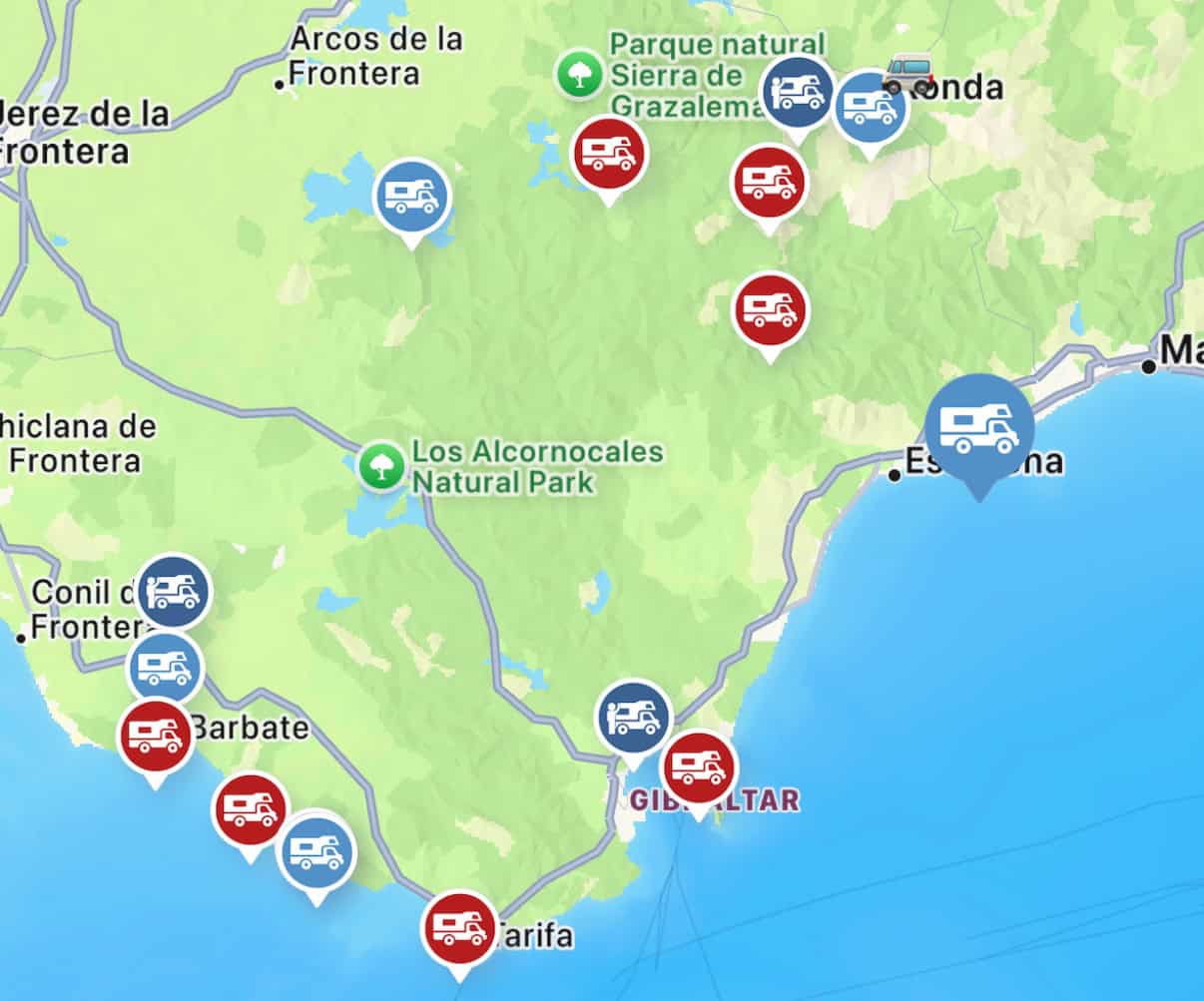Open the red campervan pin at Tarifa
Viewport: 1204px width, 1001px height.
459,928
